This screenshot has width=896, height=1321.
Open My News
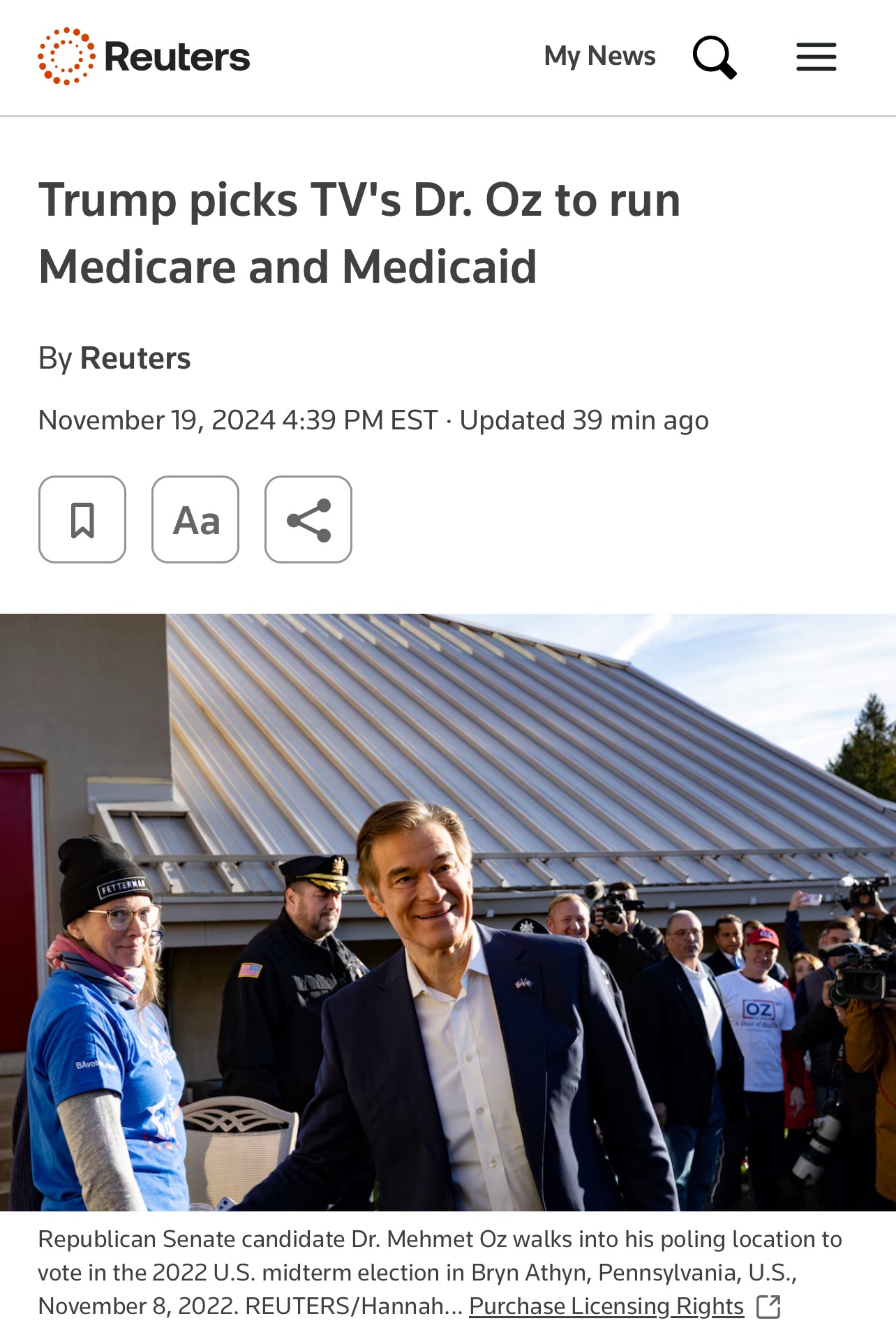pyautogui.click(x=599, y=56)
